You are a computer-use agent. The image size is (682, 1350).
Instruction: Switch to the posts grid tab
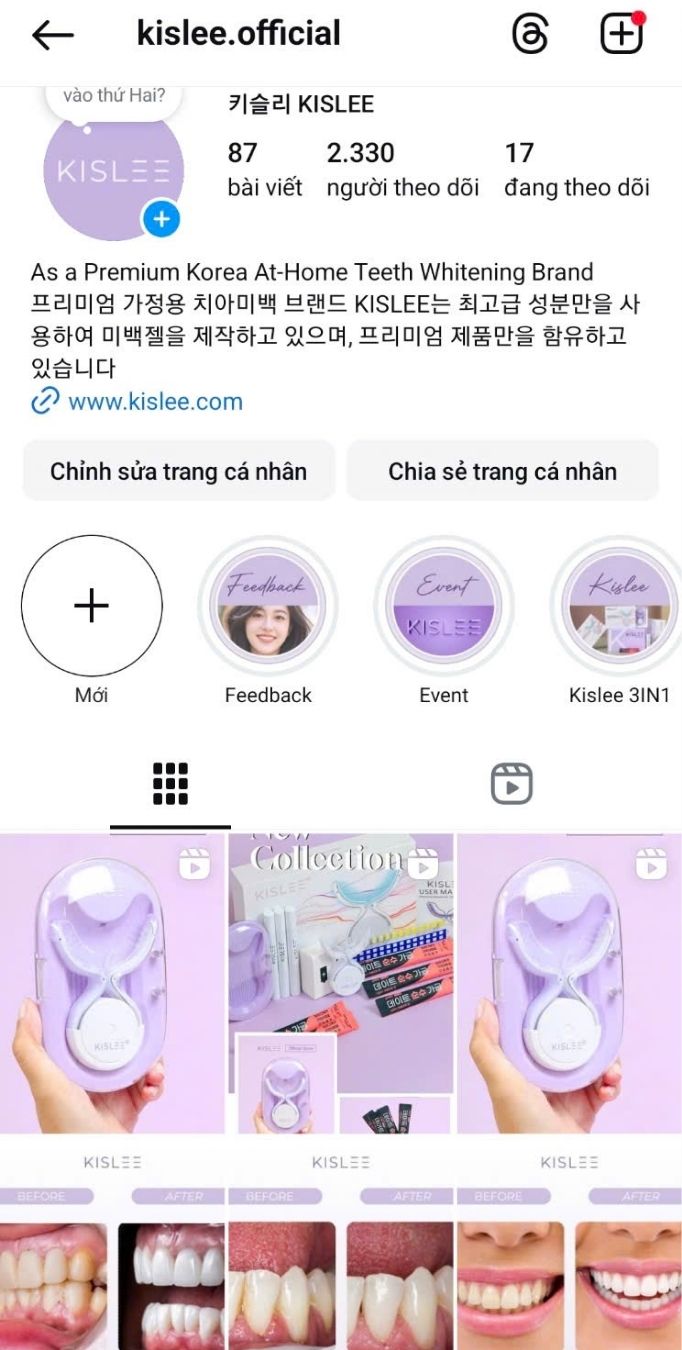(170, 784)
